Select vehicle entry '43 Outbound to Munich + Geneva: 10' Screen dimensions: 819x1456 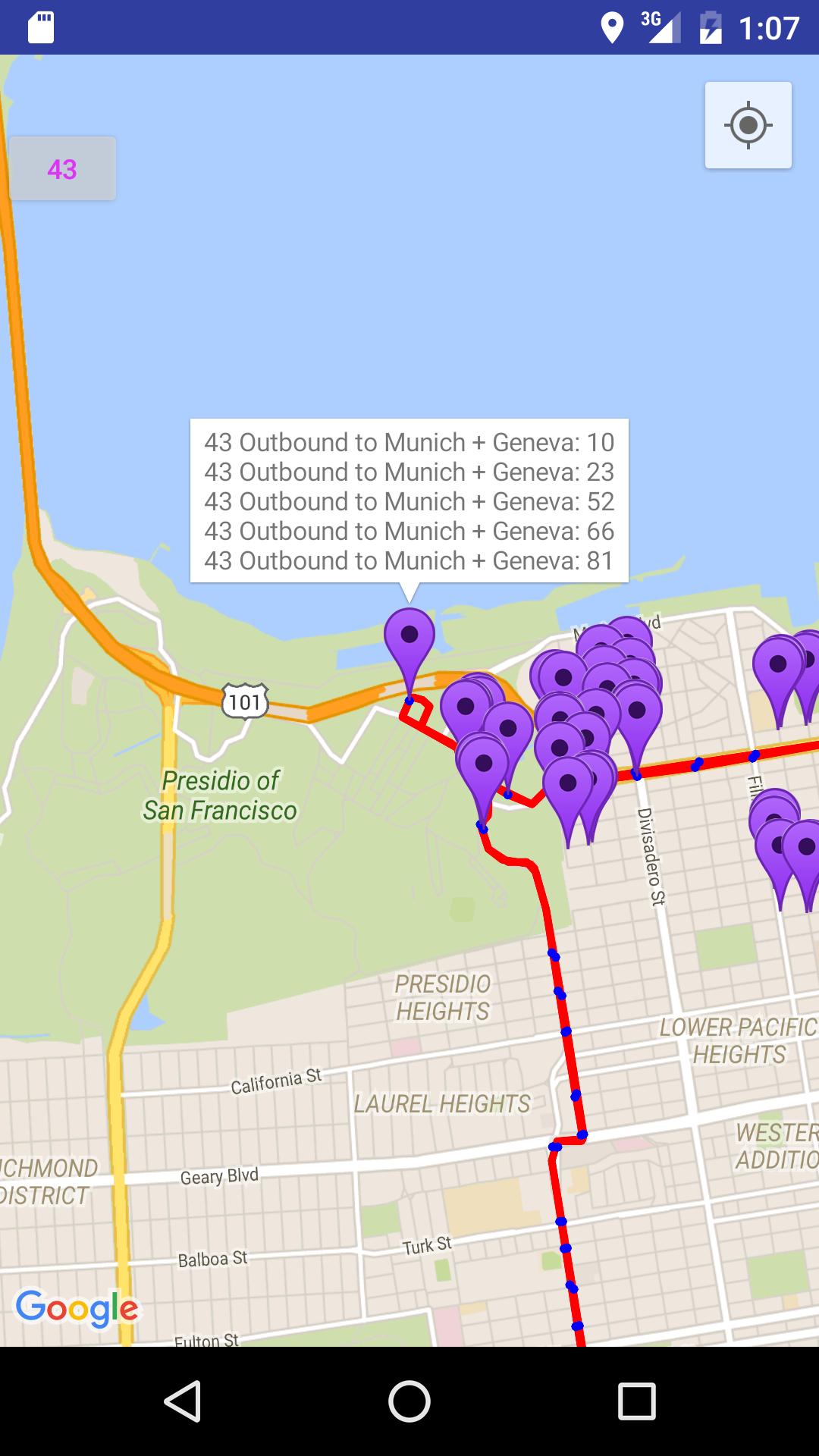[409, 442]
